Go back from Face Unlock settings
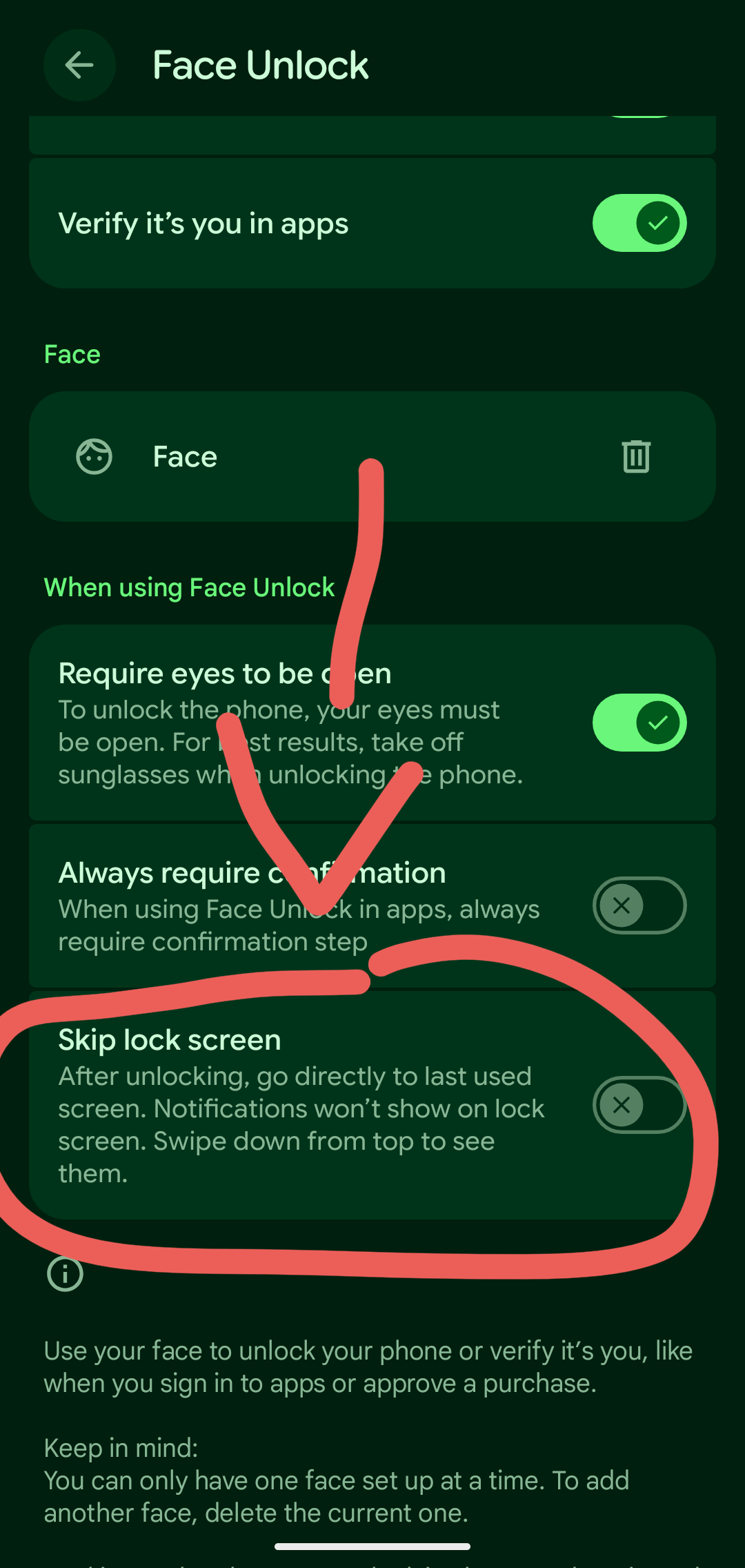This screenshot has width=745, height=1568. pos(79,66)
